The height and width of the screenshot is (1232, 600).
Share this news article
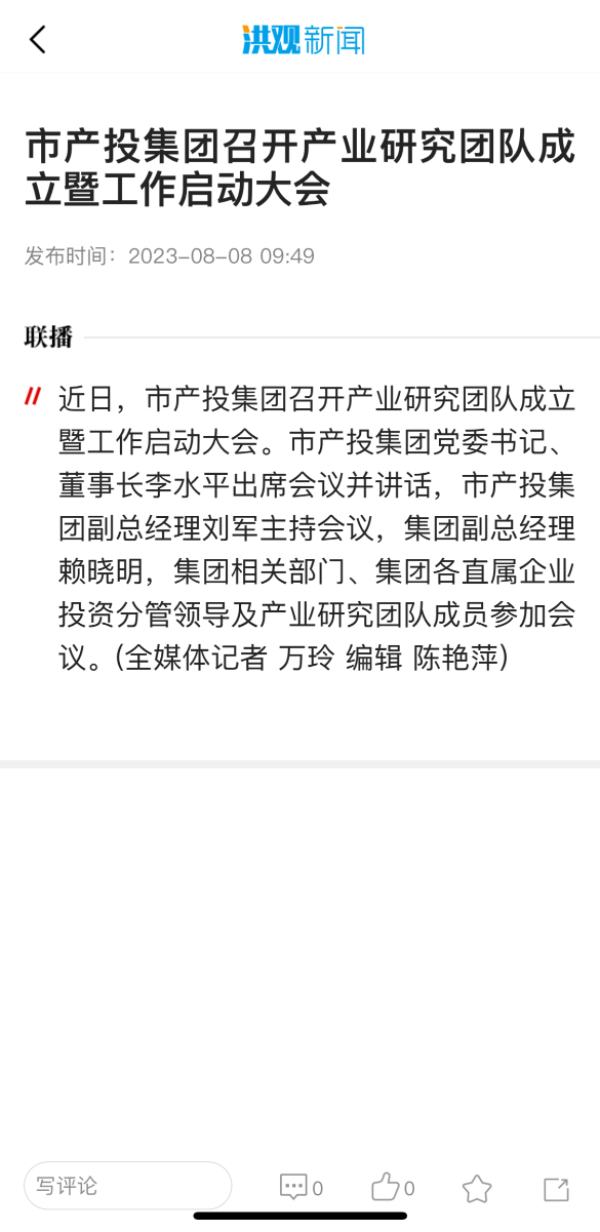(556, 1188)
